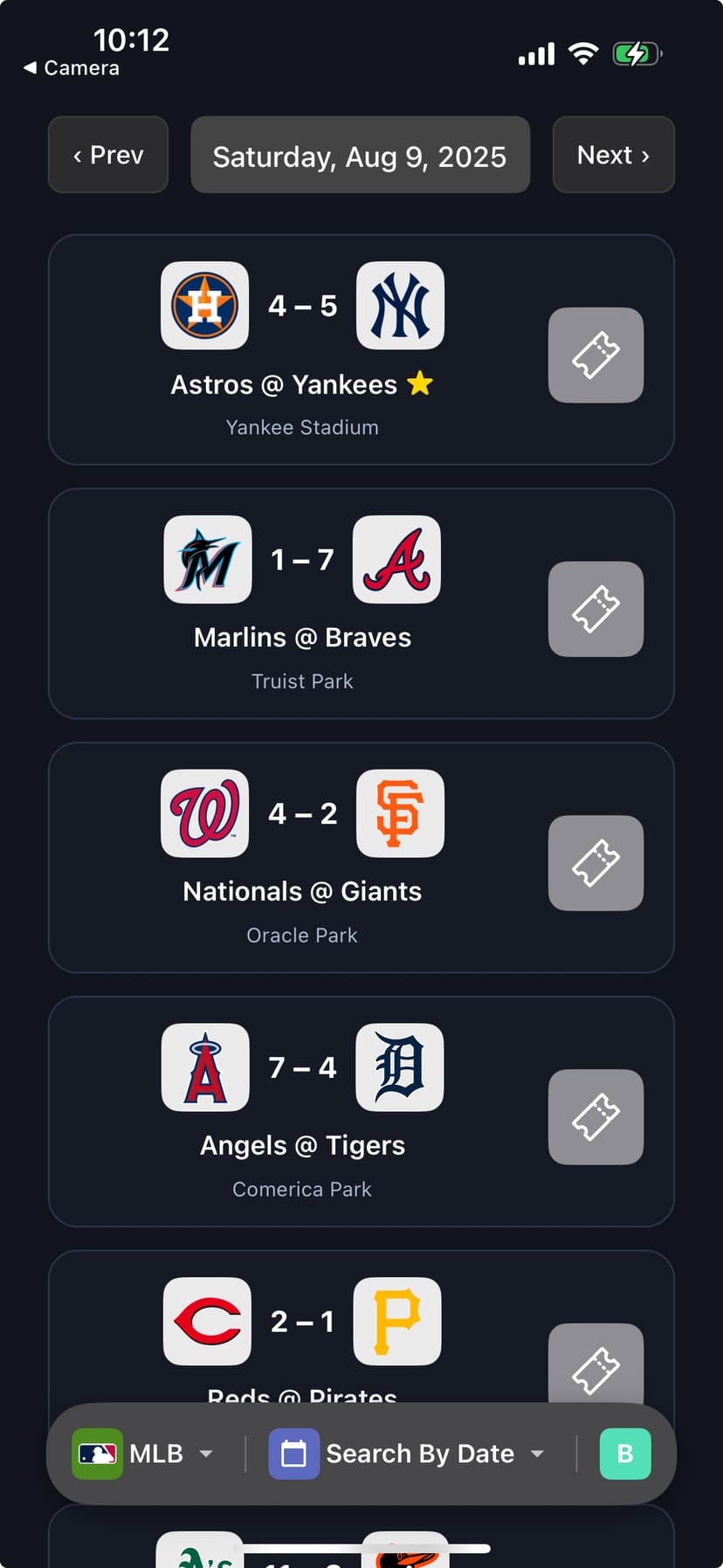Select the Giants team logo
The width and height of the screenshot is (723, 1568).
[400, 813]
